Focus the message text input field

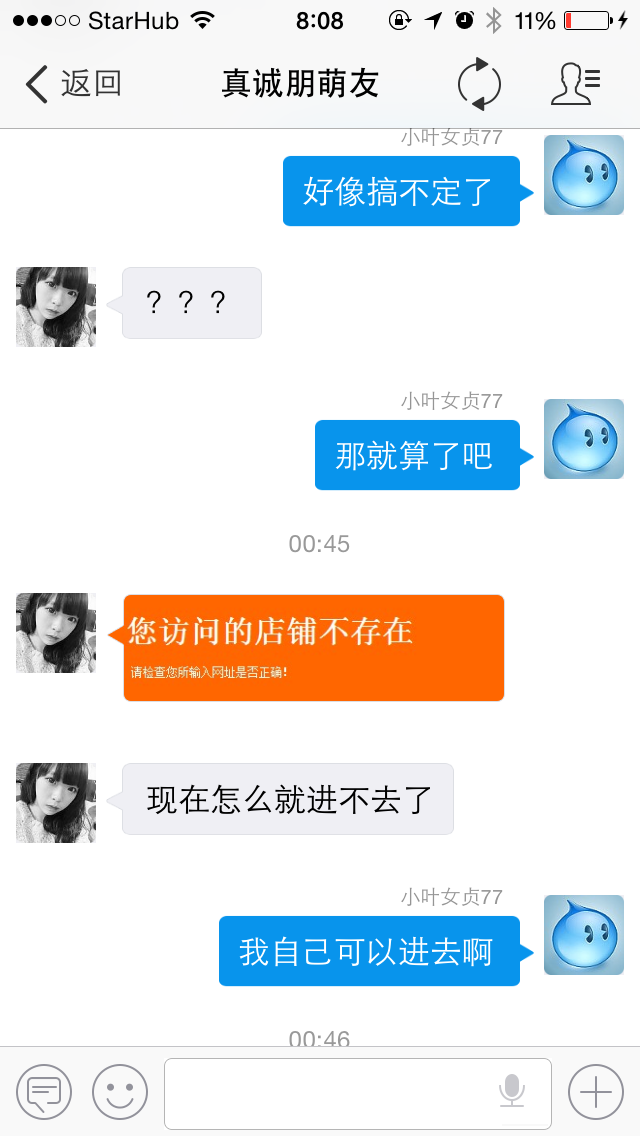(x=330, y=1092)
